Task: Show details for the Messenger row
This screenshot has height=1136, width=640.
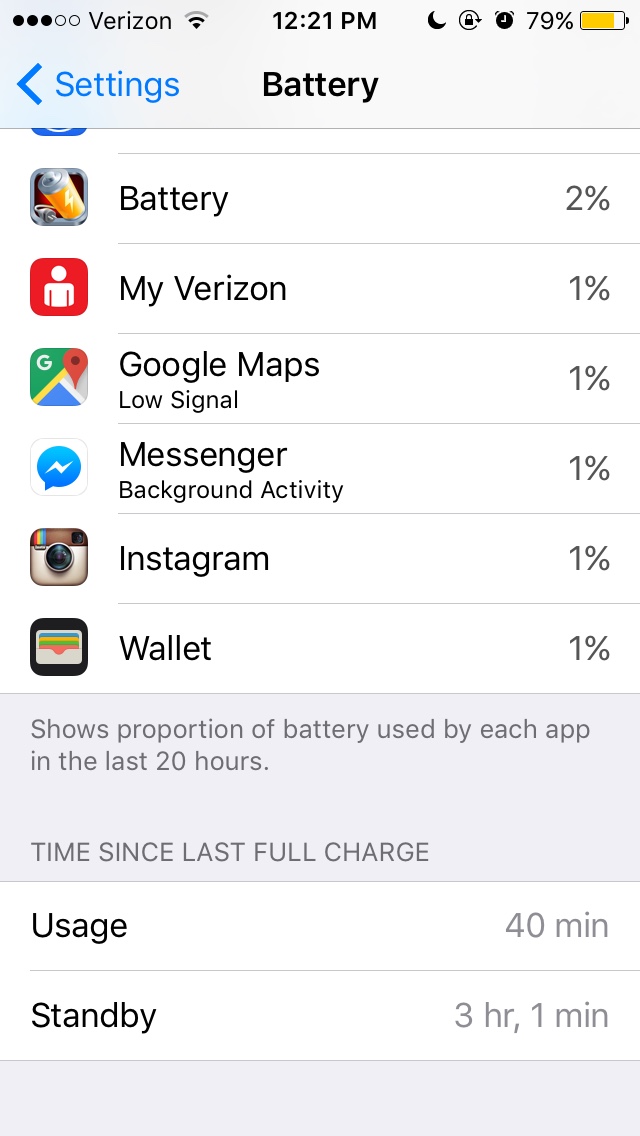Action: point(320,468)
